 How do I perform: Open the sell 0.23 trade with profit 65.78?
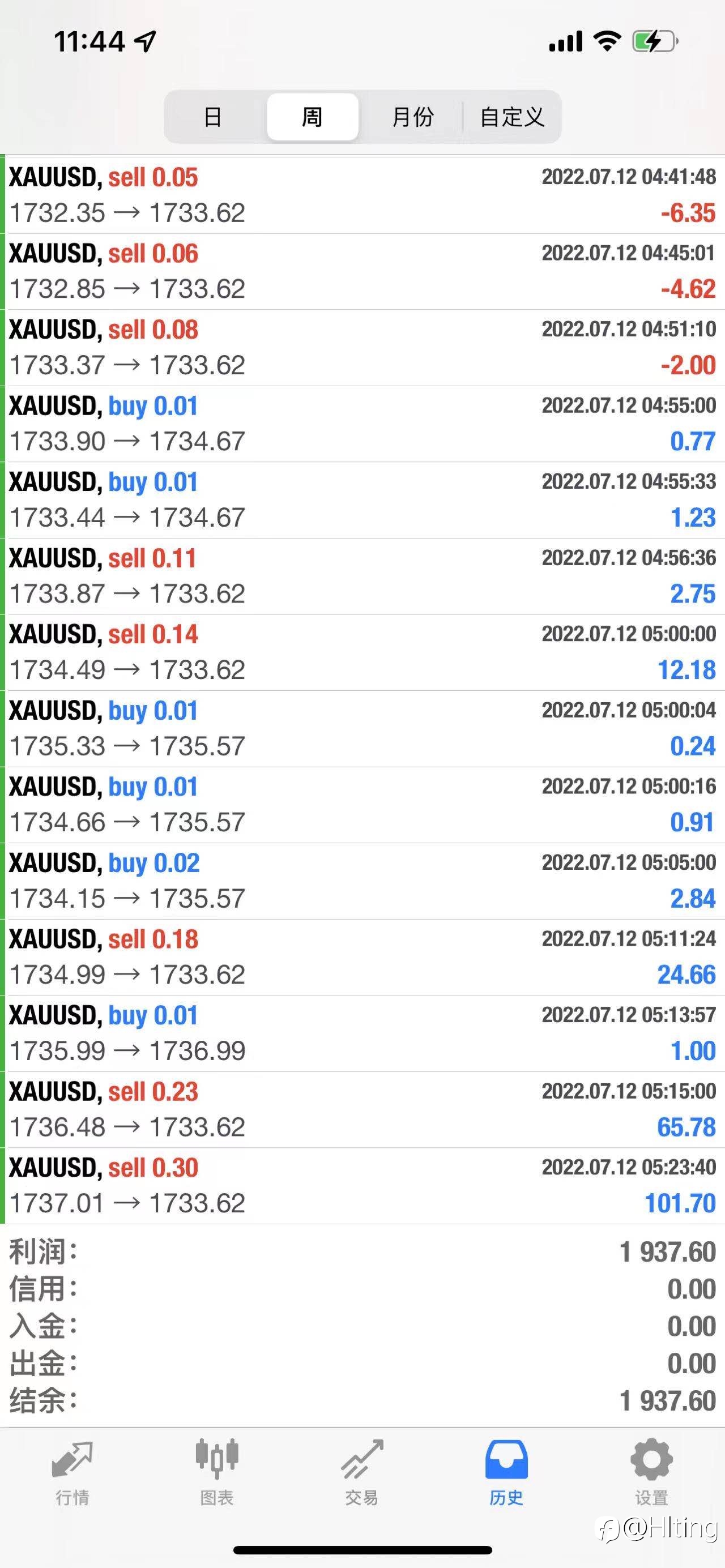pyautogui.click(x=364, y=1110)
